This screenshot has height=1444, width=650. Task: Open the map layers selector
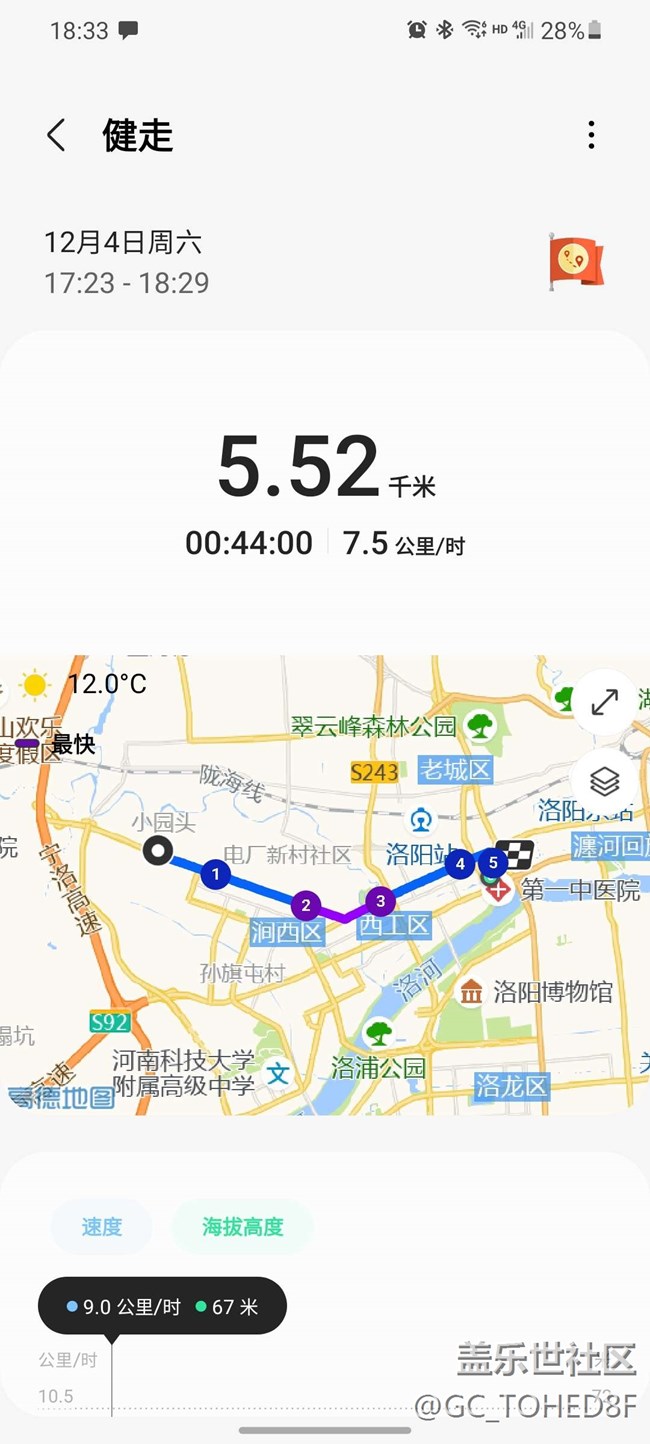click(x=604, y=781)
